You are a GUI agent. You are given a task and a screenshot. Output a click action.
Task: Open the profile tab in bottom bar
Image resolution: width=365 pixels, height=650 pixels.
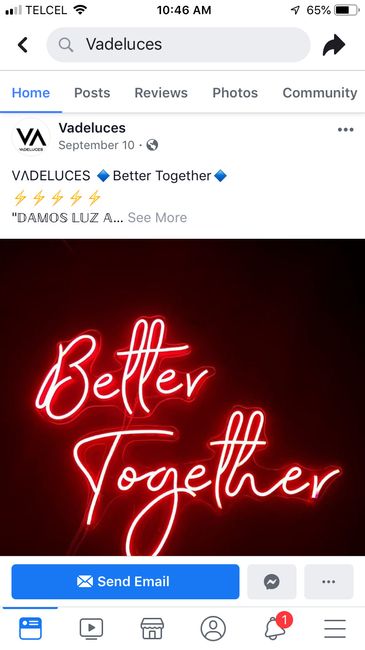coord(213,628)
